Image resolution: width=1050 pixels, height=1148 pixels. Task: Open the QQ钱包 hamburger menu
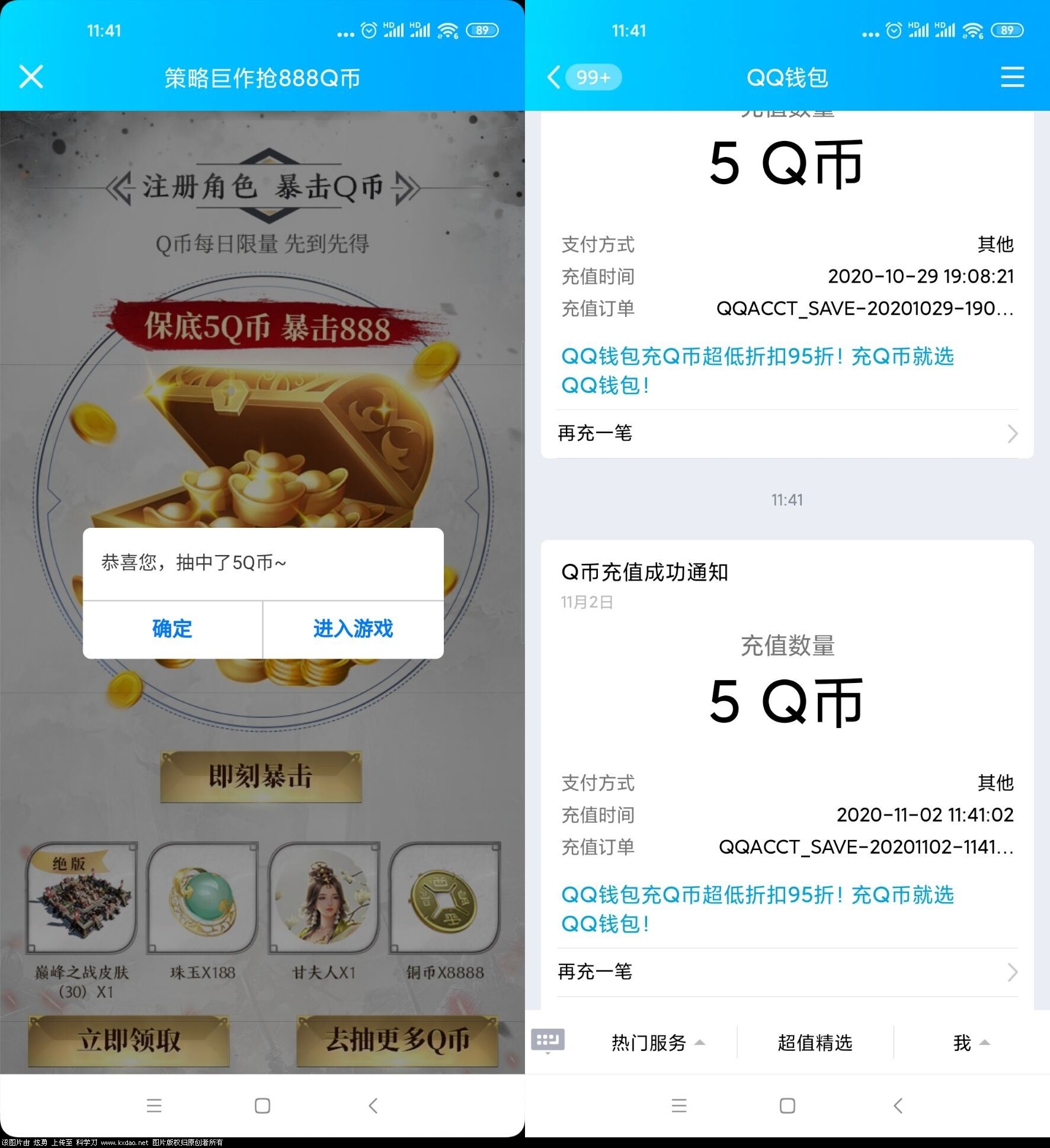point(1012,77)
